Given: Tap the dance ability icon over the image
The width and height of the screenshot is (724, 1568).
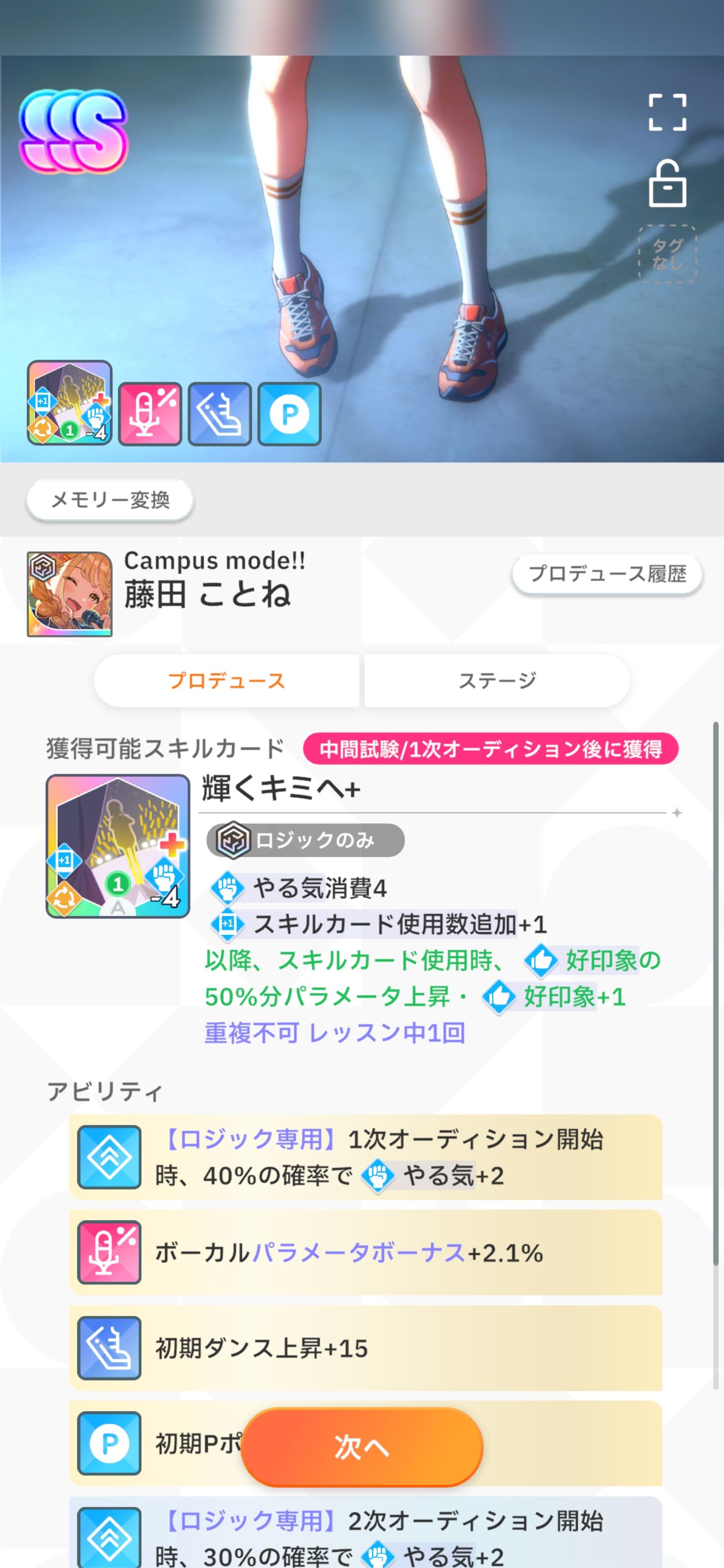Looking at the screenshot, I should (x=219, y=414).
